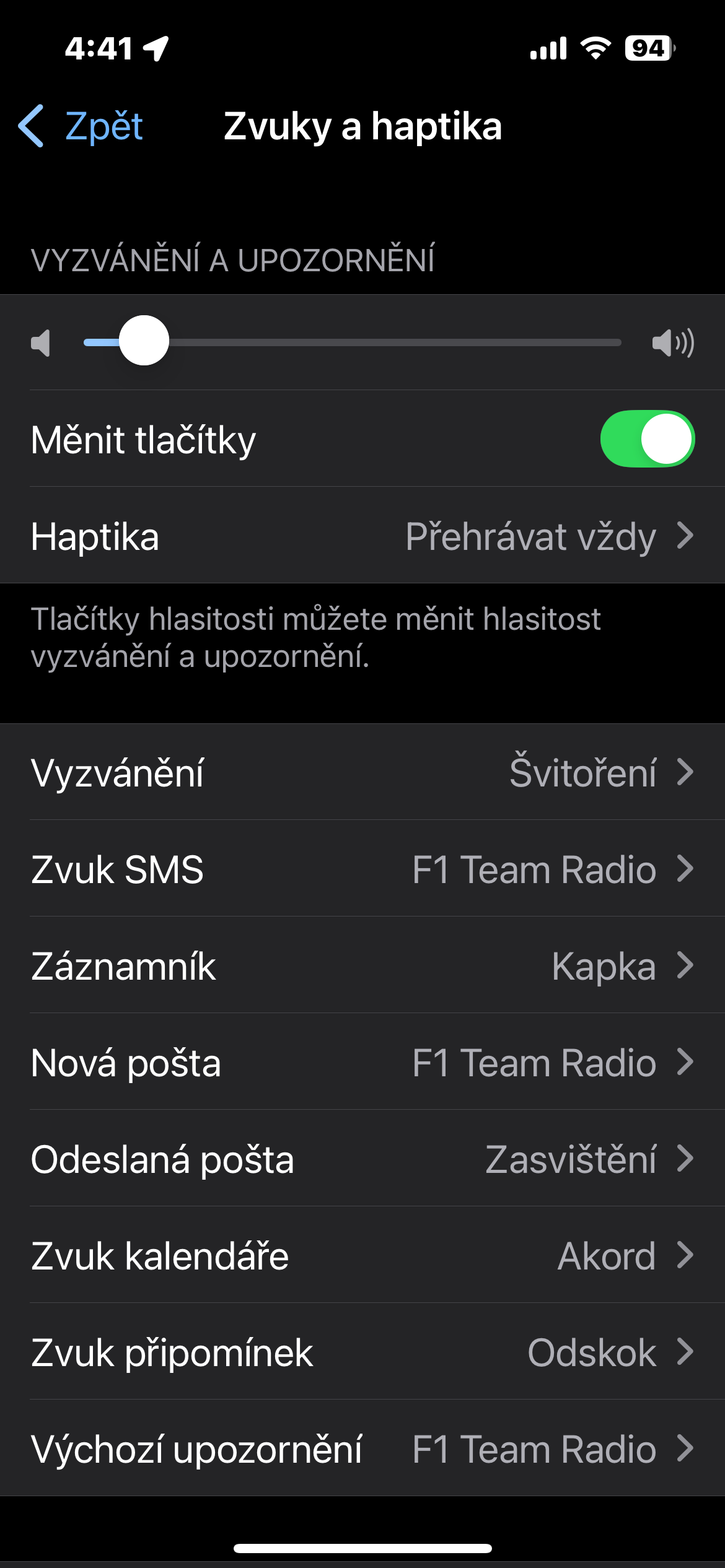The width and height of the screenshot is (725, 1568).
Task: Open Výchozí upozornění sound options
Action: [362, 1448]
